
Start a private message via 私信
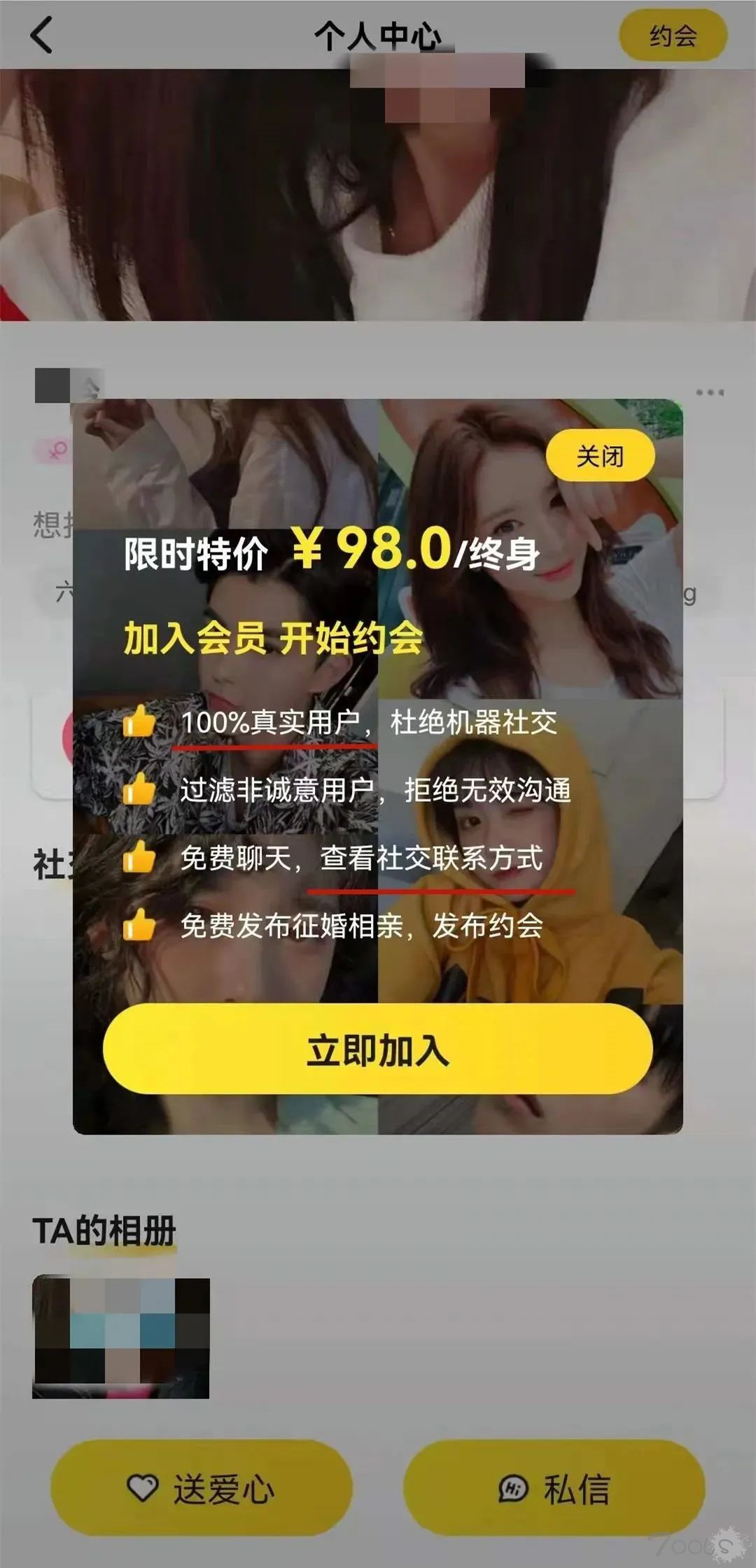(x=554, y=1487)
